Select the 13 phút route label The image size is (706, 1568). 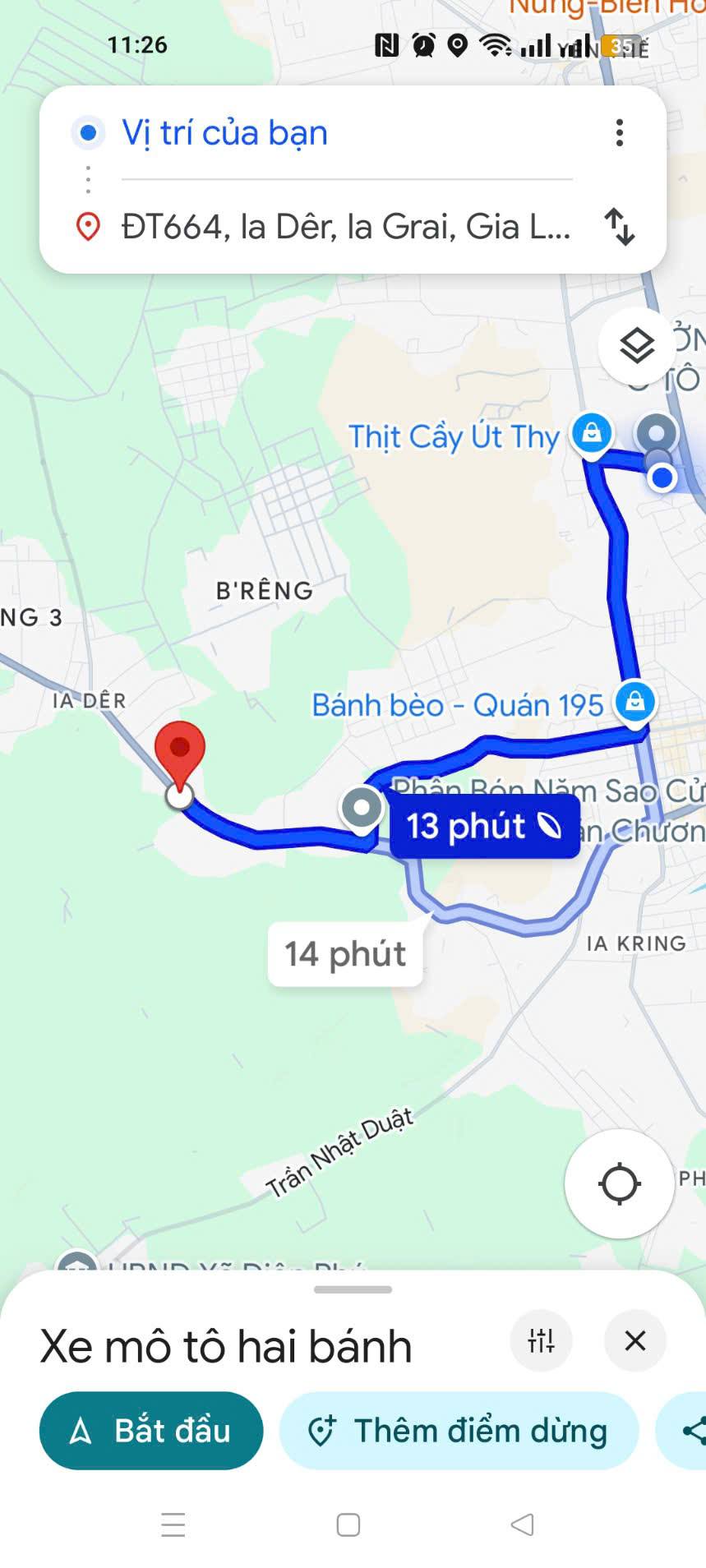click(484, 826)
